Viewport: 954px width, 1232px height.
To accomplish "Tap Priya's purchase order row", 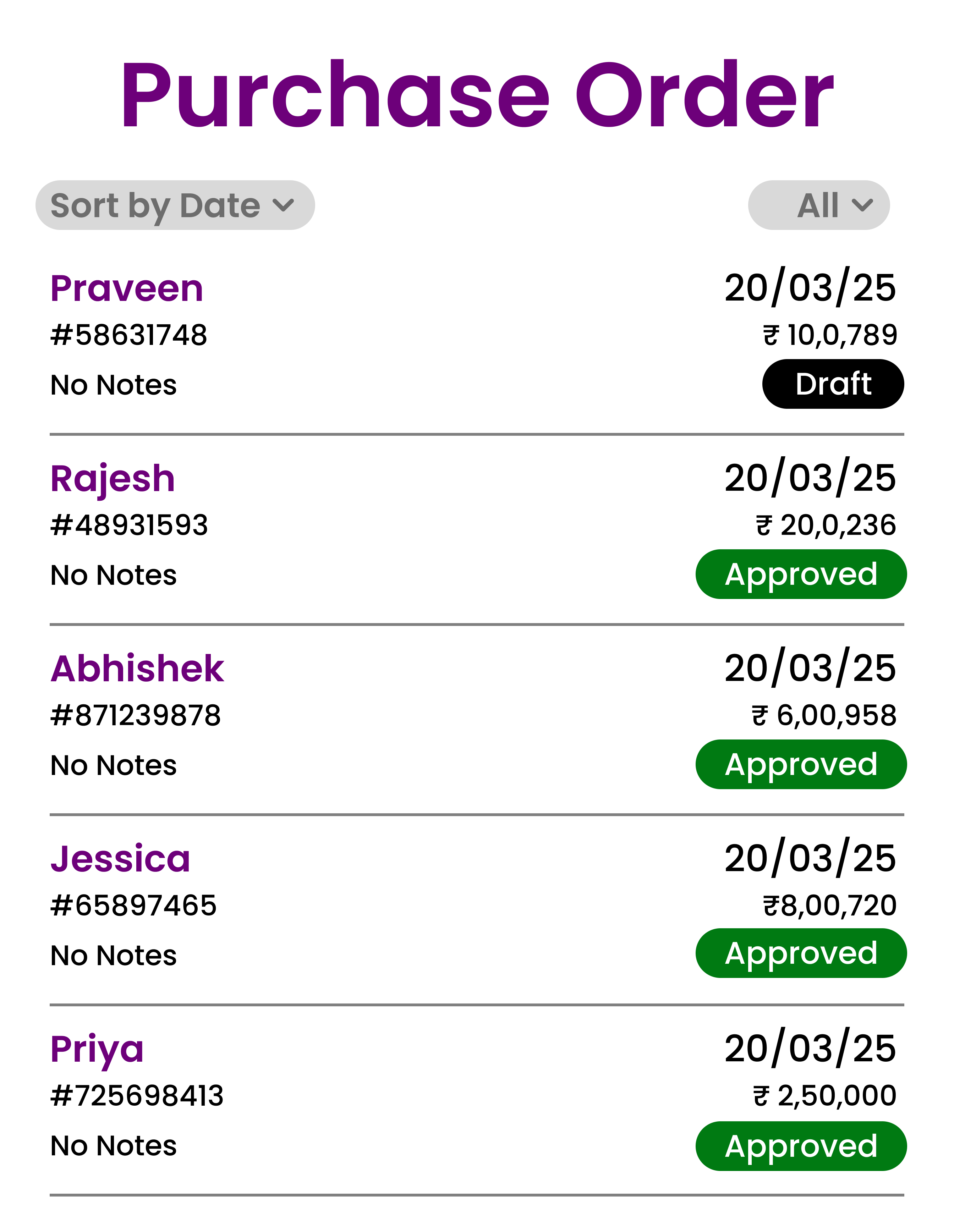I will [97, 1049].
